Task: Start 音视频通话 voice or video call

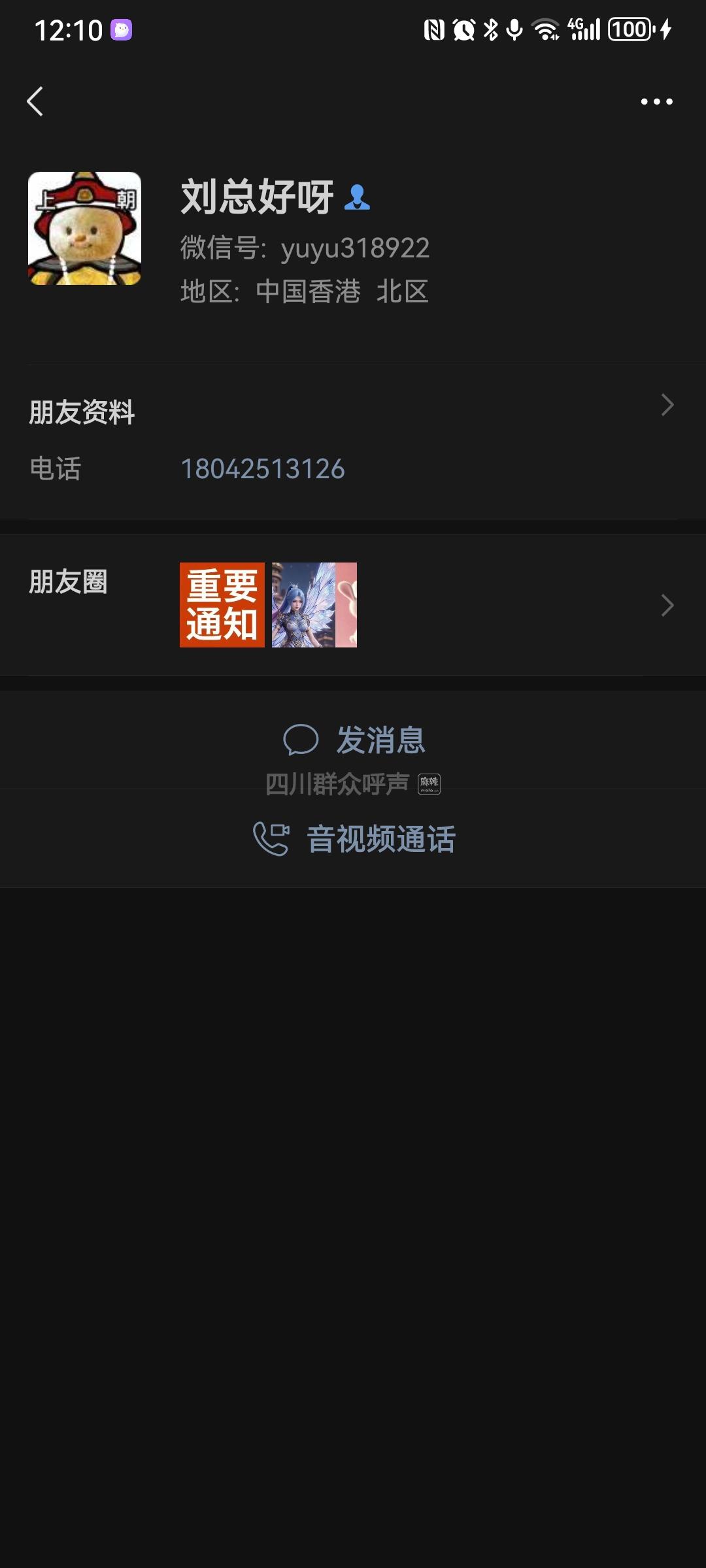Action: 354,839
